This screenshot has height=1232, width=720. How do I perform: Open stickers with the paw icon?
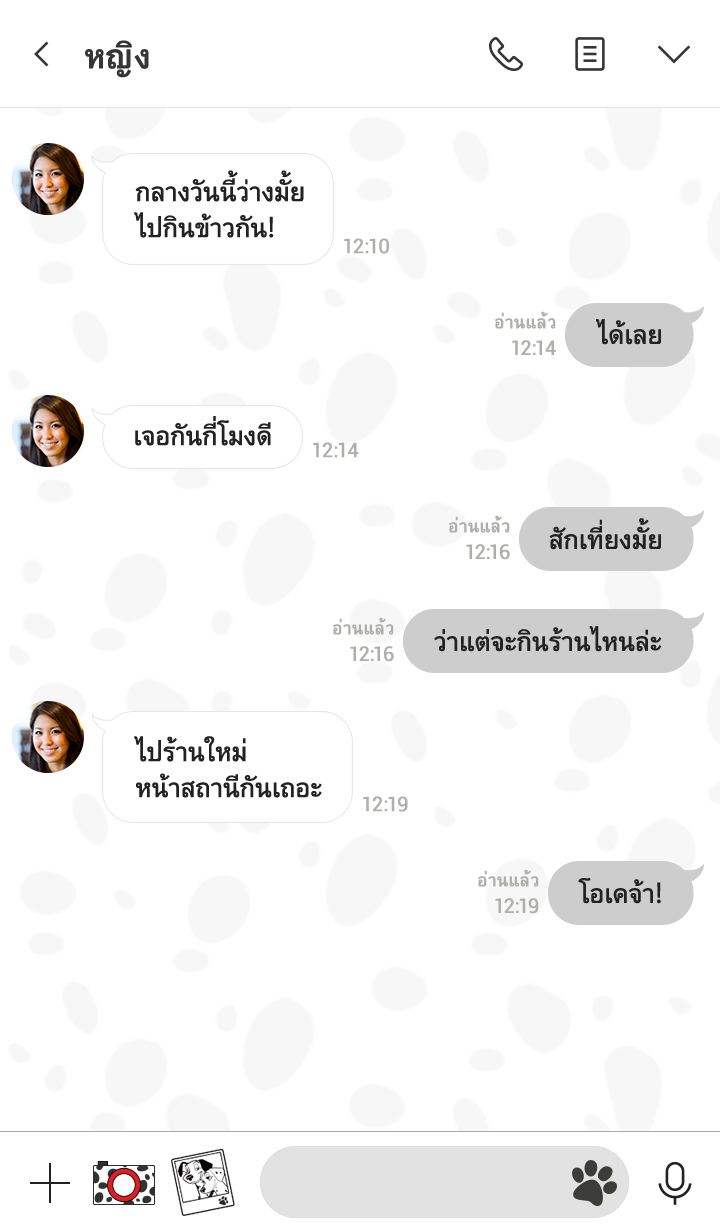[x=594, y=1182]
